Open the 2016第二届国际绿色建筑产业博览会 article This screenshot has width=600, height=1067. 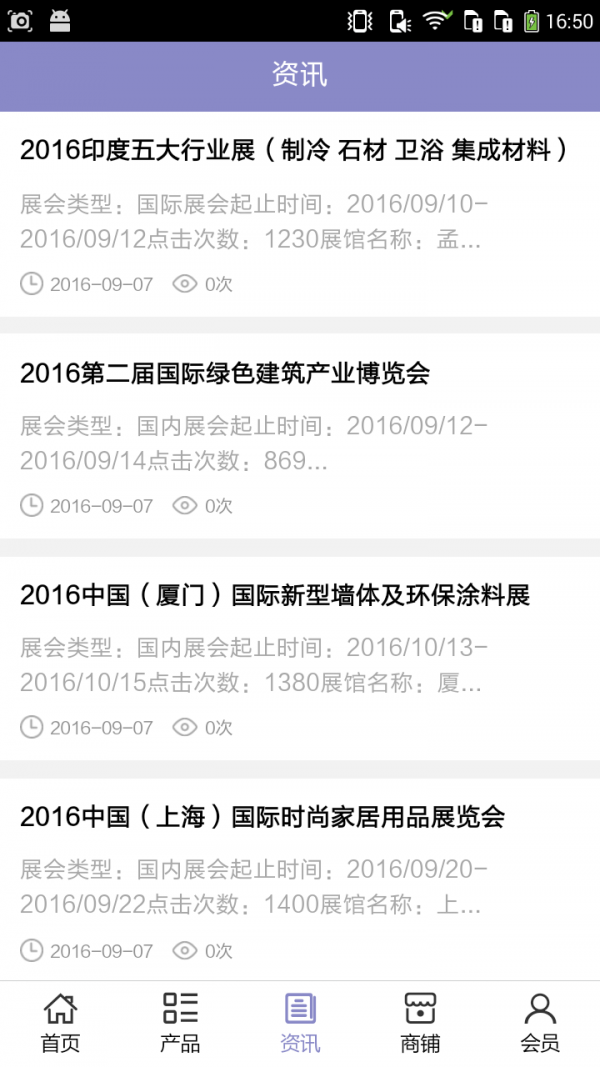(x=225, y=374)
